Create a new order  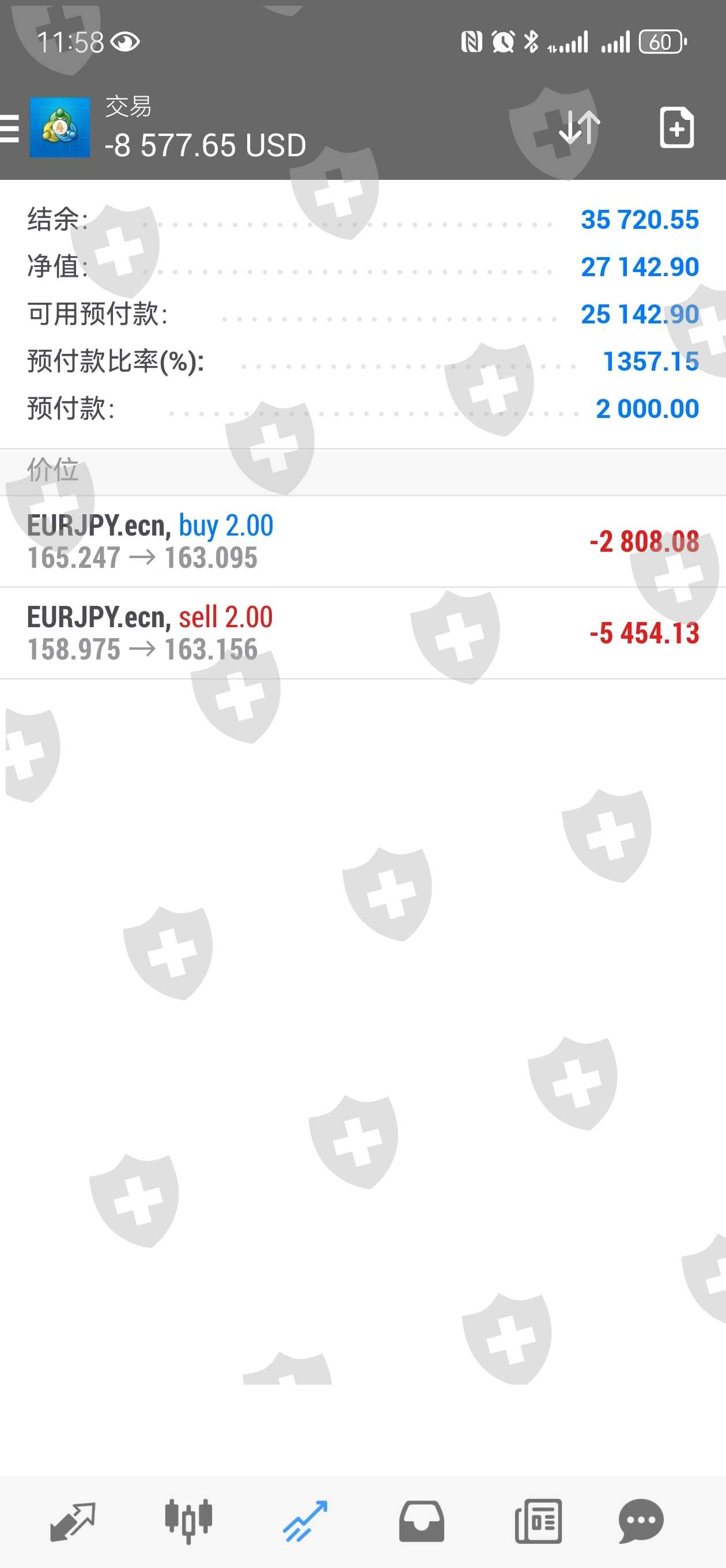pyautogui.click(x=676, y=127)
